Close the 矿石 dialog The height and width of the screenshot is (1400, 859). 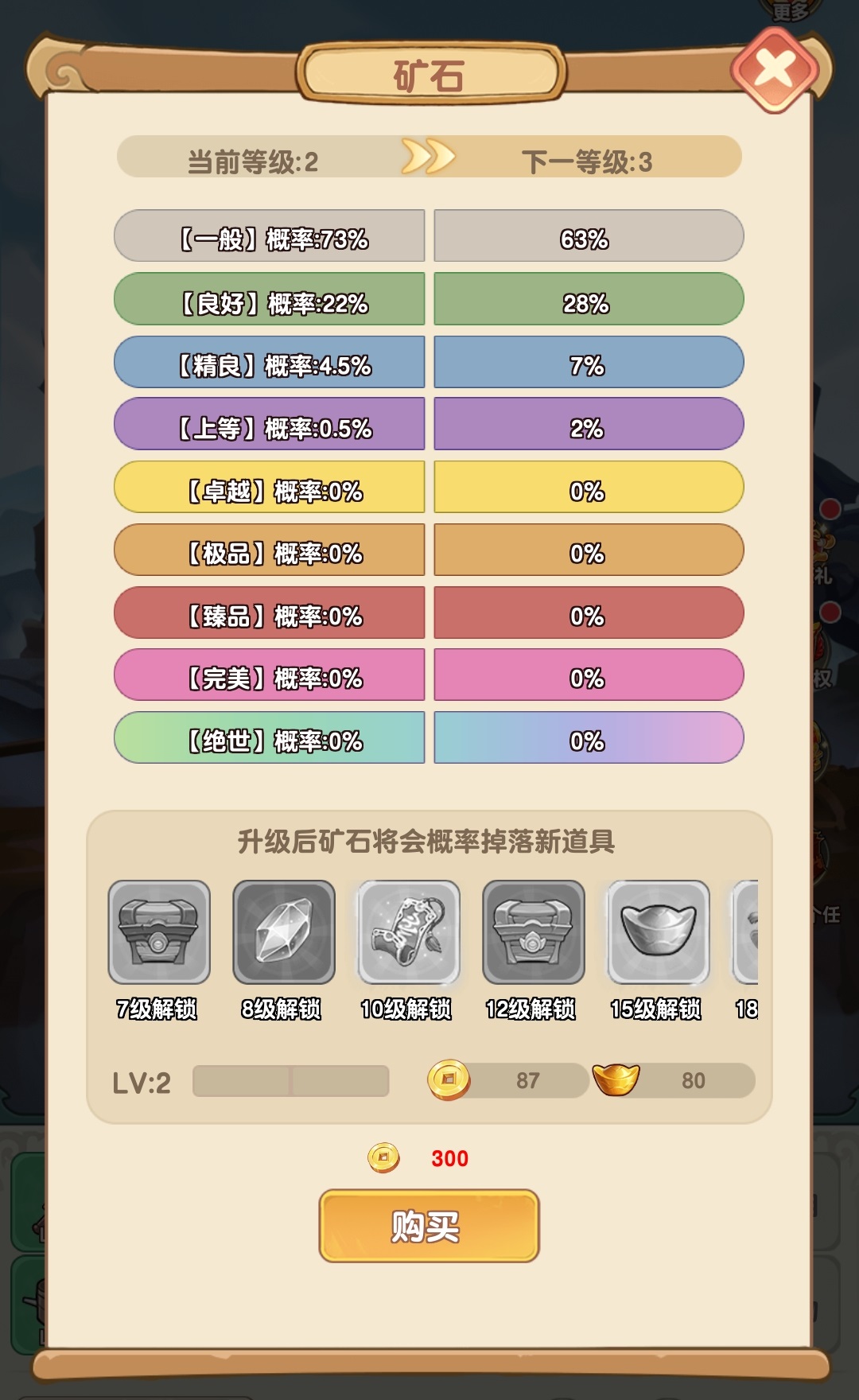pos(775,70)
